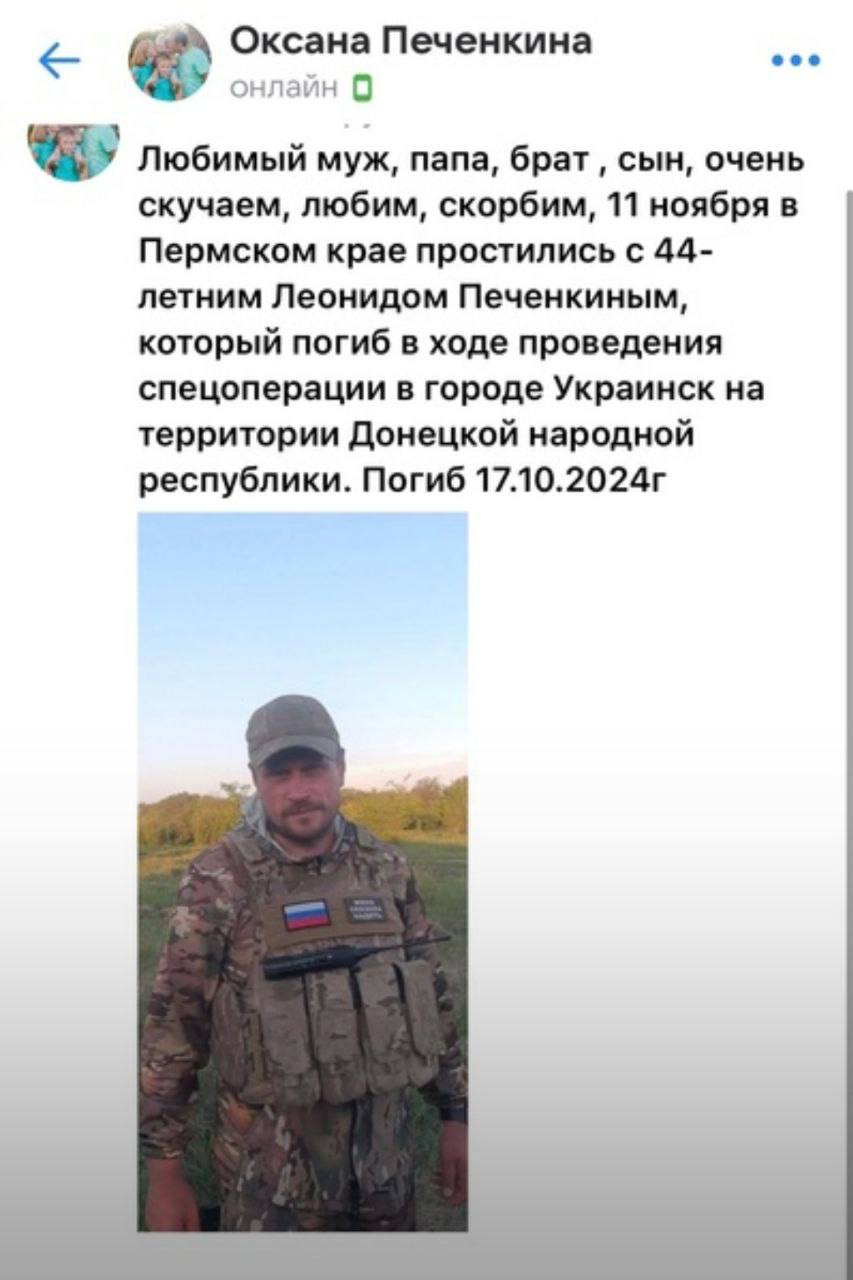Open the soldier photo in the message
Screen dimensions: 853x1280
tap(302, 870)
